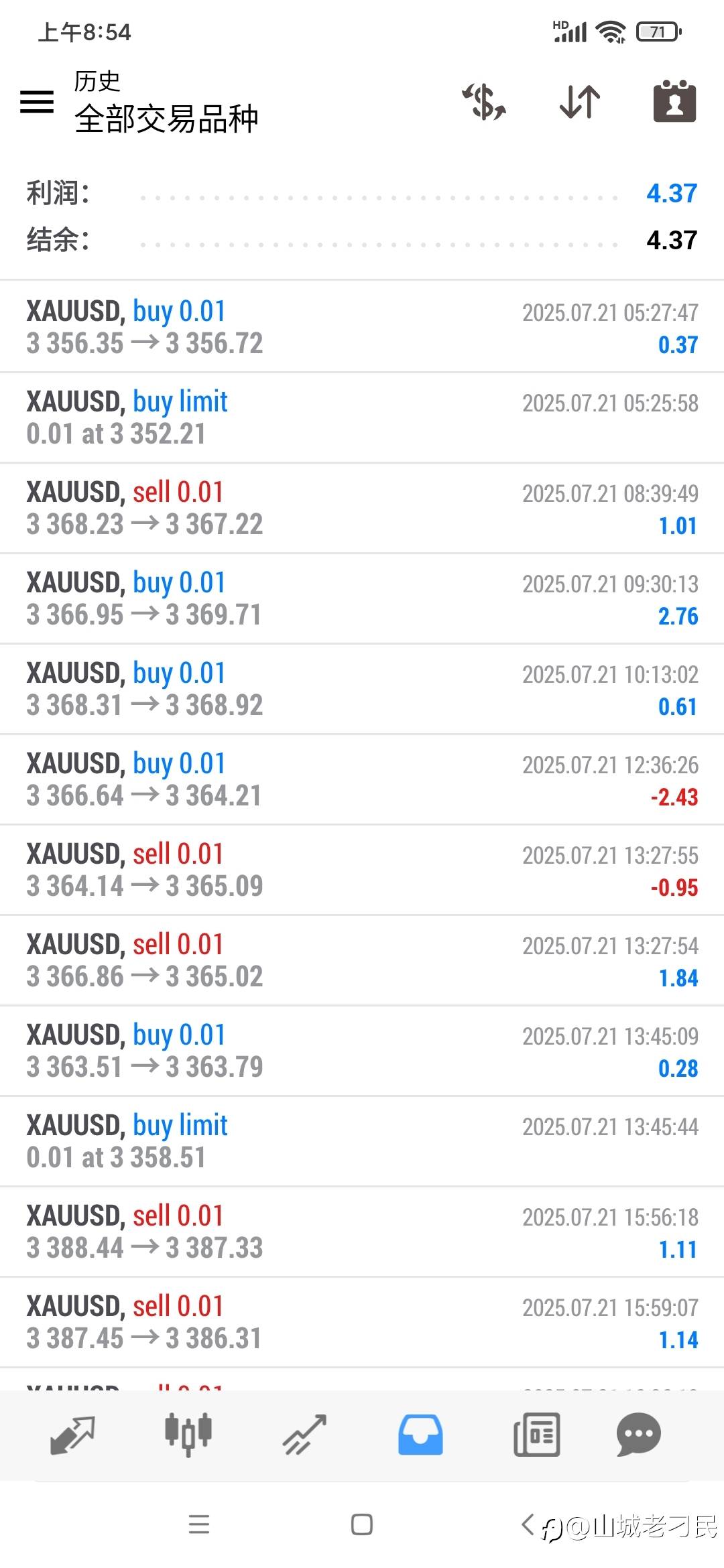The height and width of the screenshot is (1568, 724).
Task: Open the sell trade with -0.95 loss
Action: 362,870
